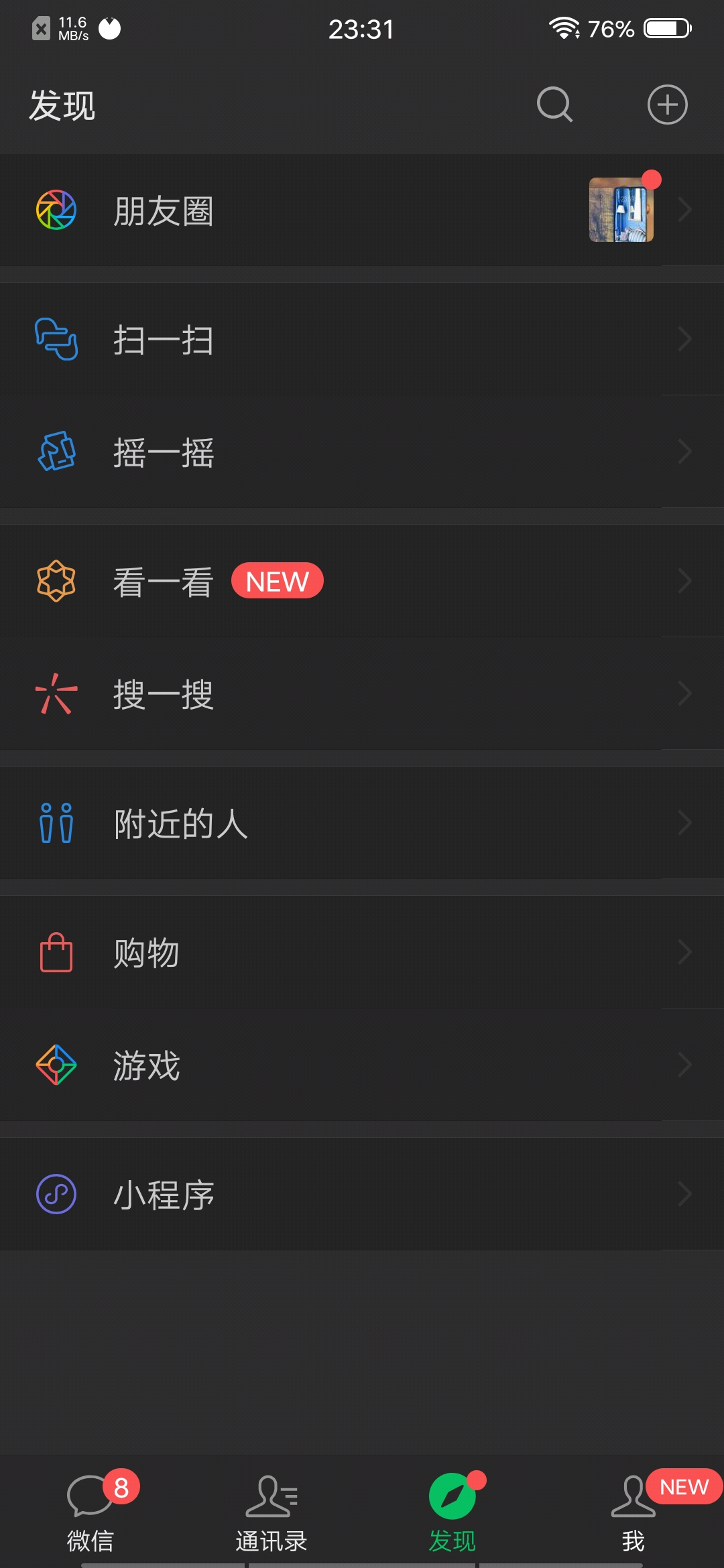Open the 搜一搜 entry by its label

click(x=162, y=696)
